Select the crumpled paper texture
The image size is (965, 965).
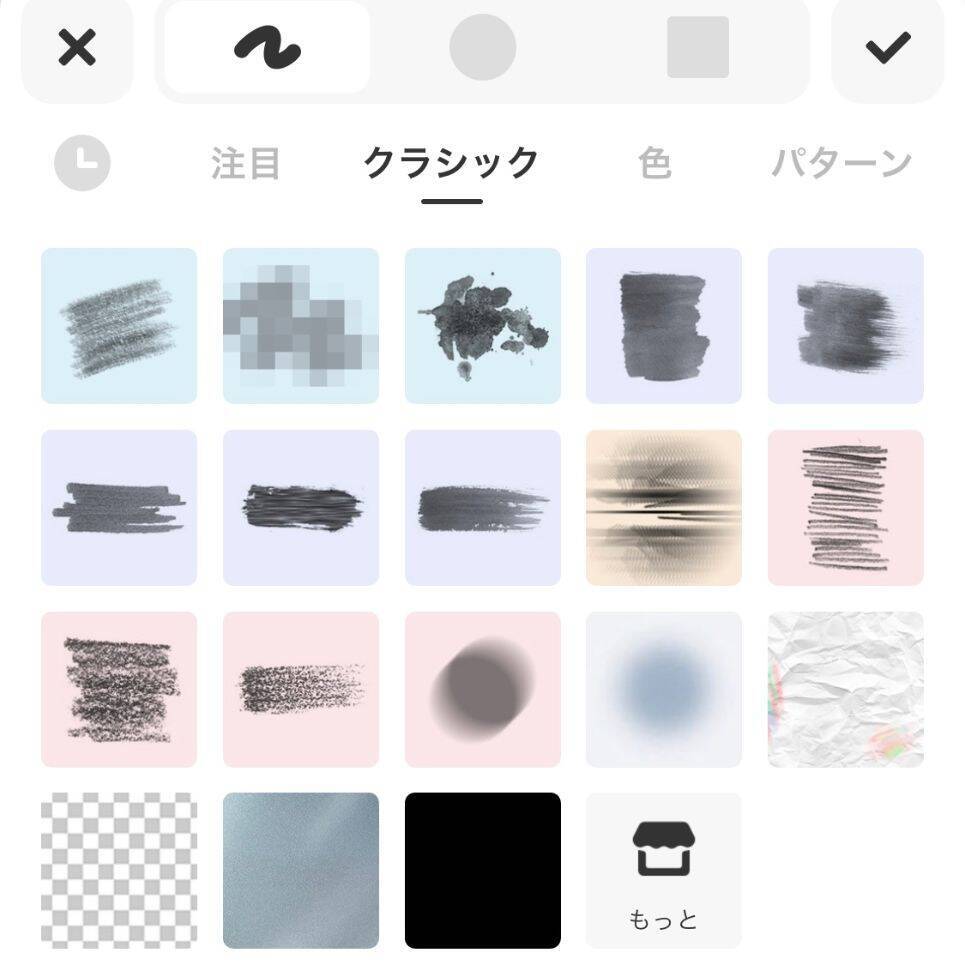(x=846, y=690)
